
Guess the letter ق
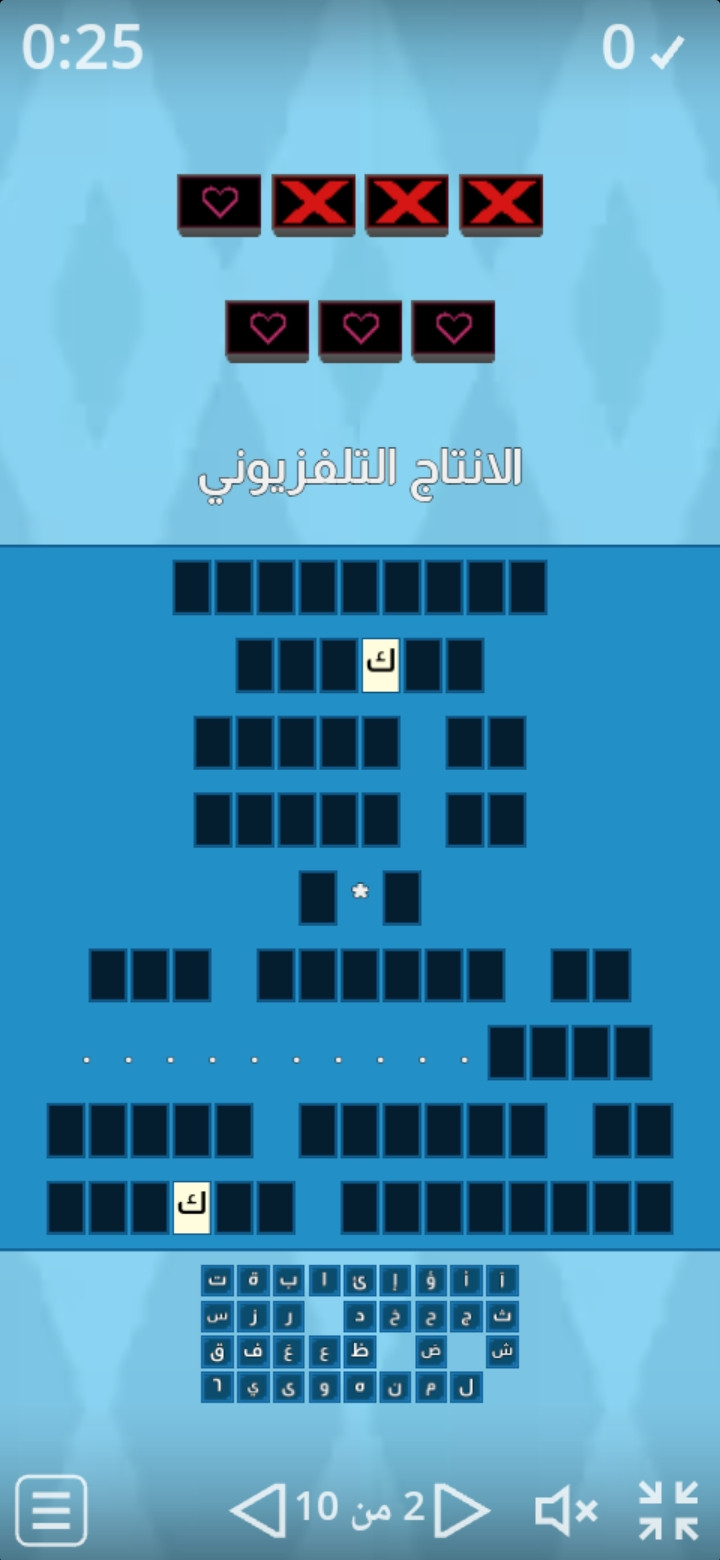(x=217, y=1352)
